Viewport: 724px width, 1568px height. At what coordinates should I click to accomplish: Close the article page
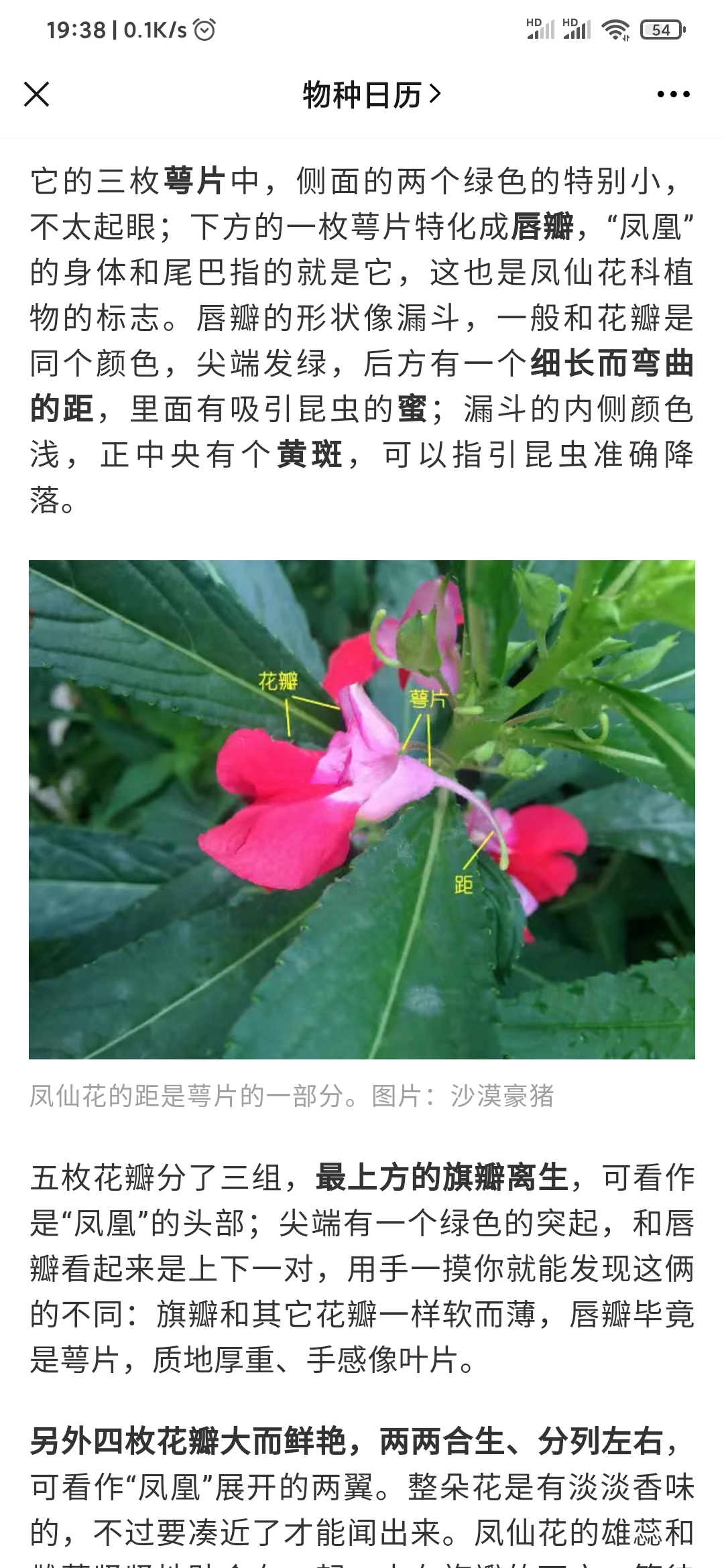(37, 94)
